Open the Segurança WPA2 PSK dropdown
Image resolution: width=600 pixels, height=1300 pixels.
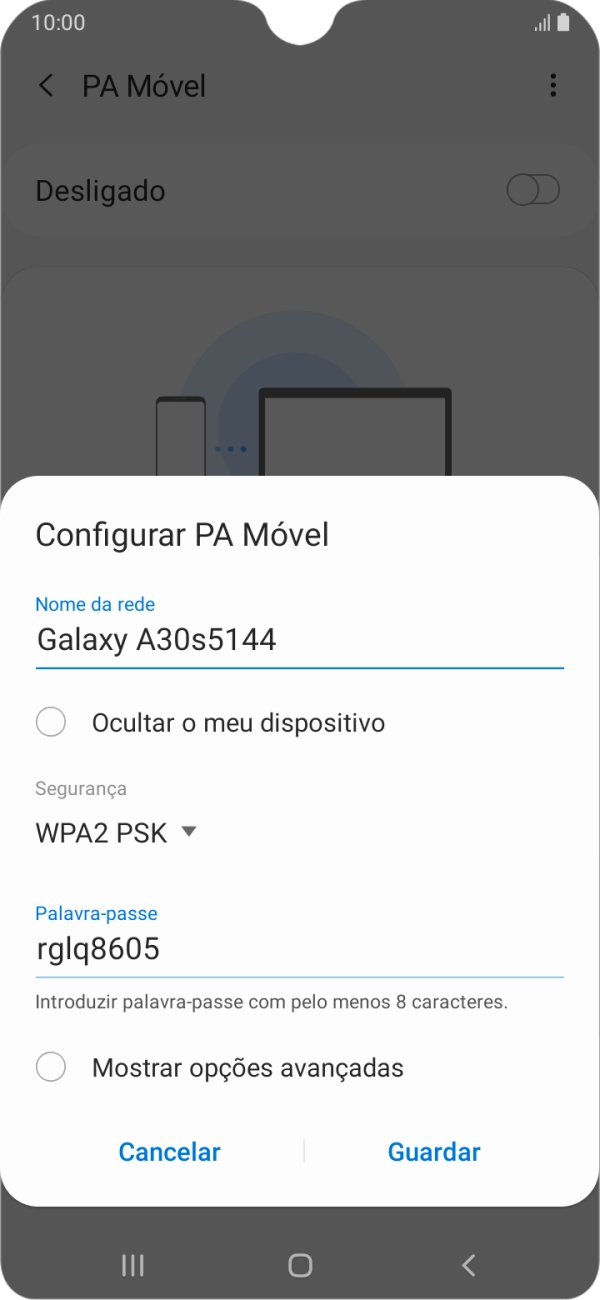coord(117,832)
